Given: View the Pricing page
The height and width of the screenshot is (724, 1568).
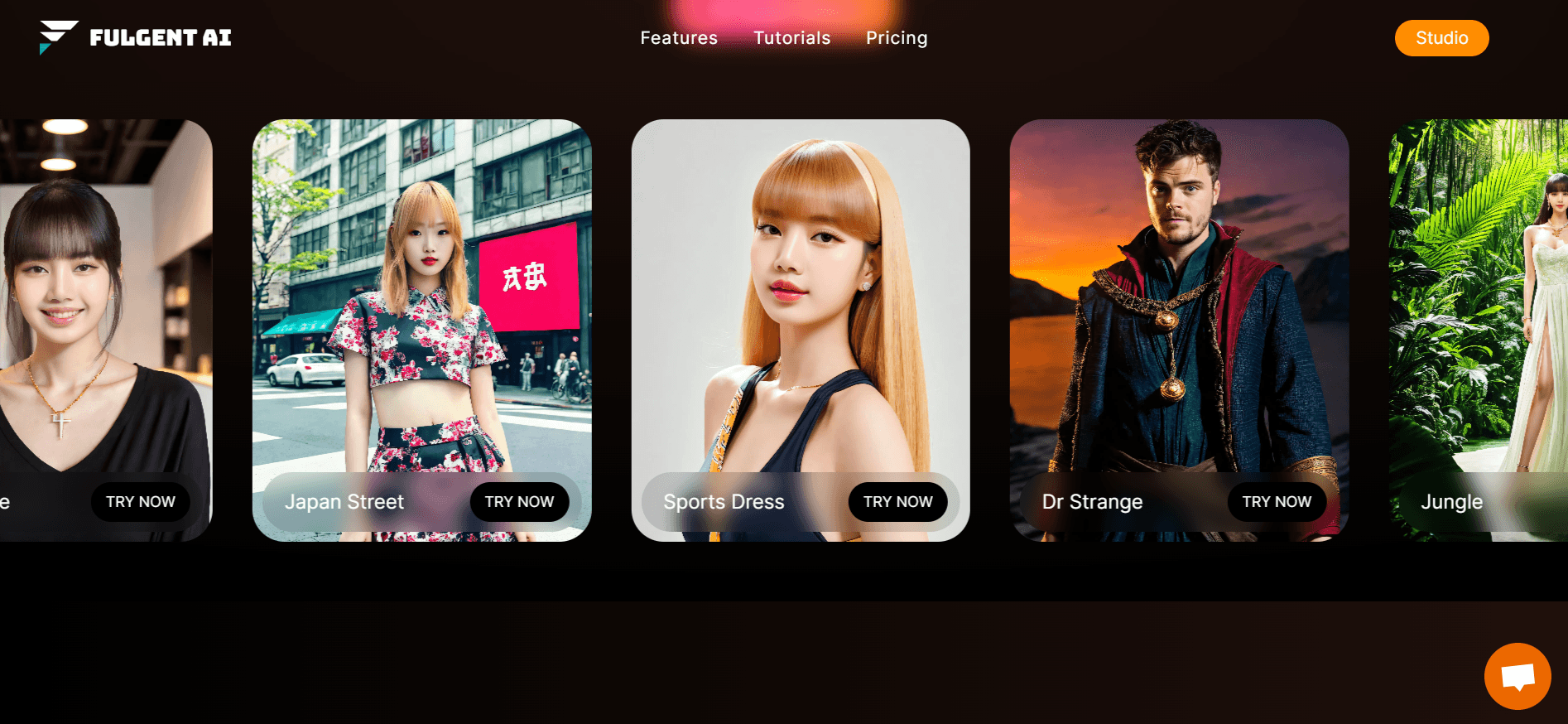Looking at the screenshot, I should (x=897, y=38).
